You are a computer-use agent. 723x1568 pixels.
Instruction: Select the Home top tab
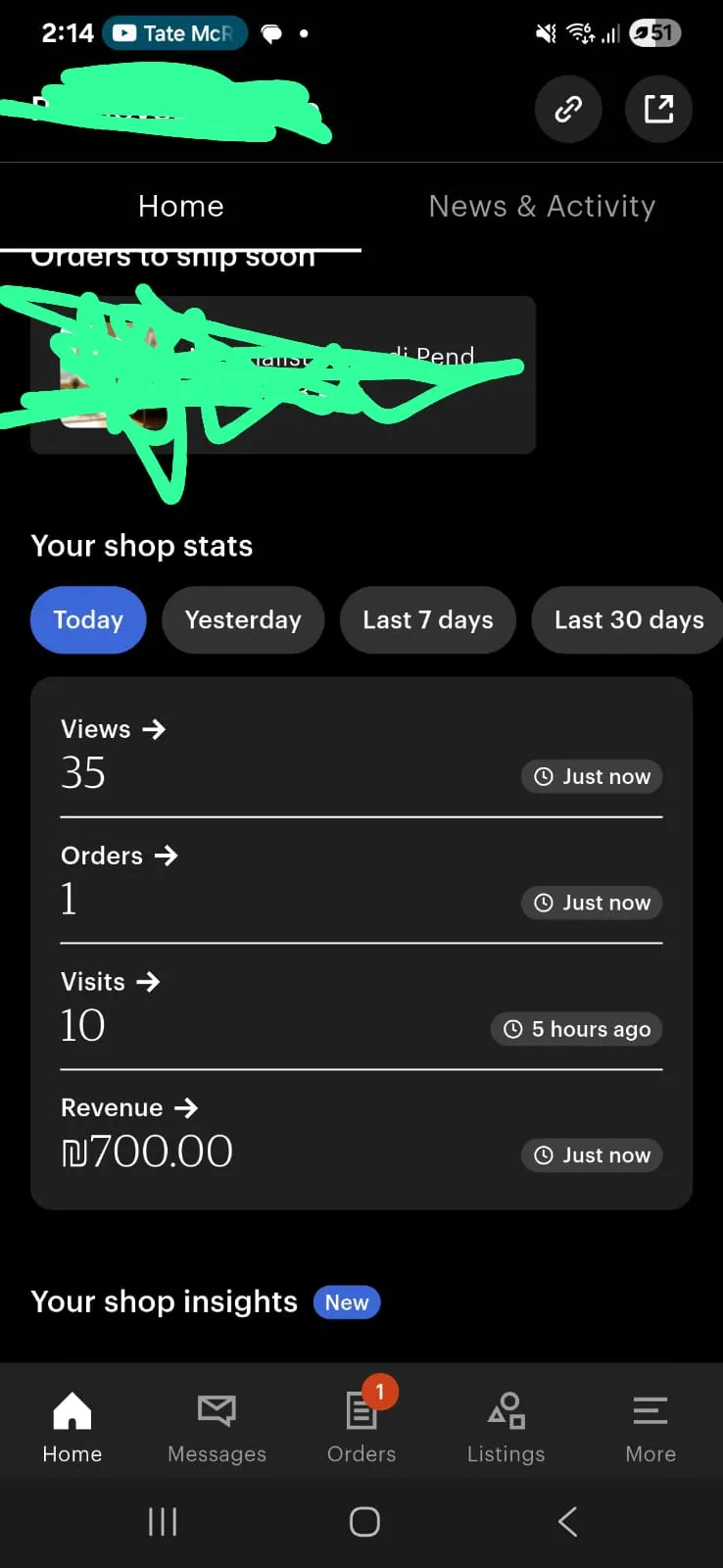click(181, 206)
